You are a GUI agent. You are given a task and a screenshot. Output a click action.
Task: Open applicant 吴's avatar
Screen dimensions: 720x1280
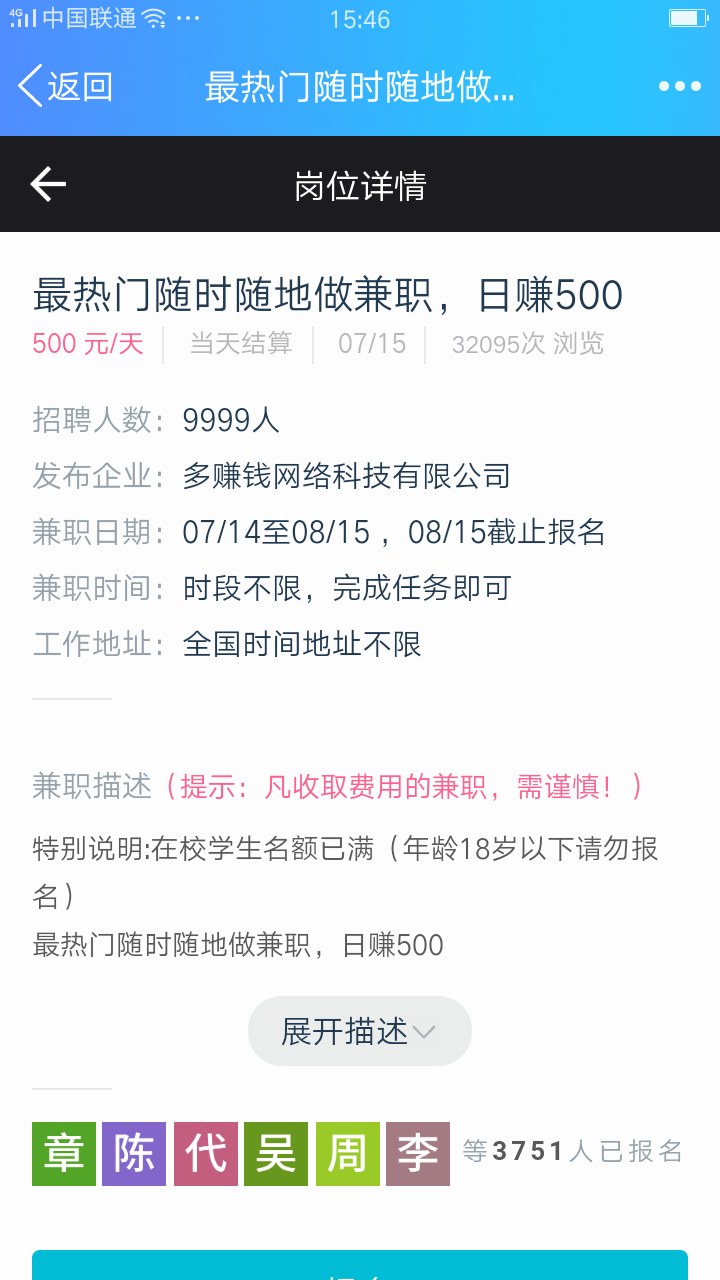click(276, 1152)
